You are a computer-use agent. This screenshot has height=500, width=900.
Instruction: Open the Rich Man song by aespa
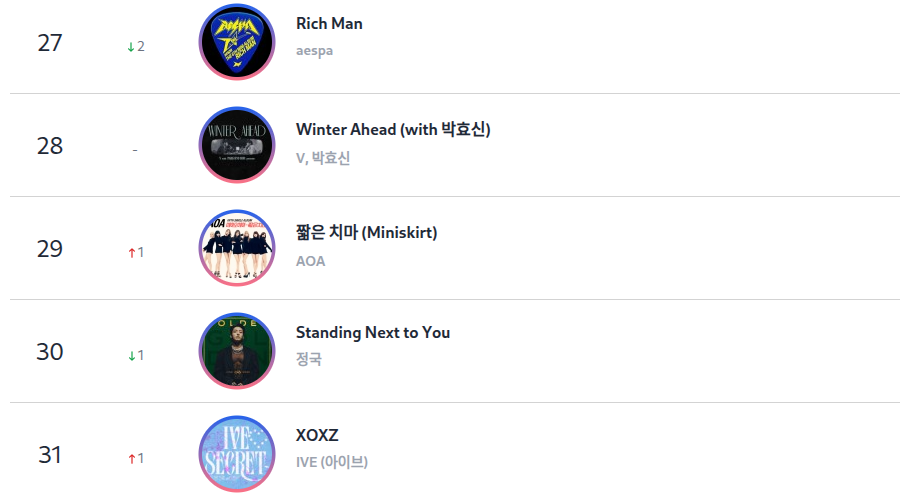329,24
